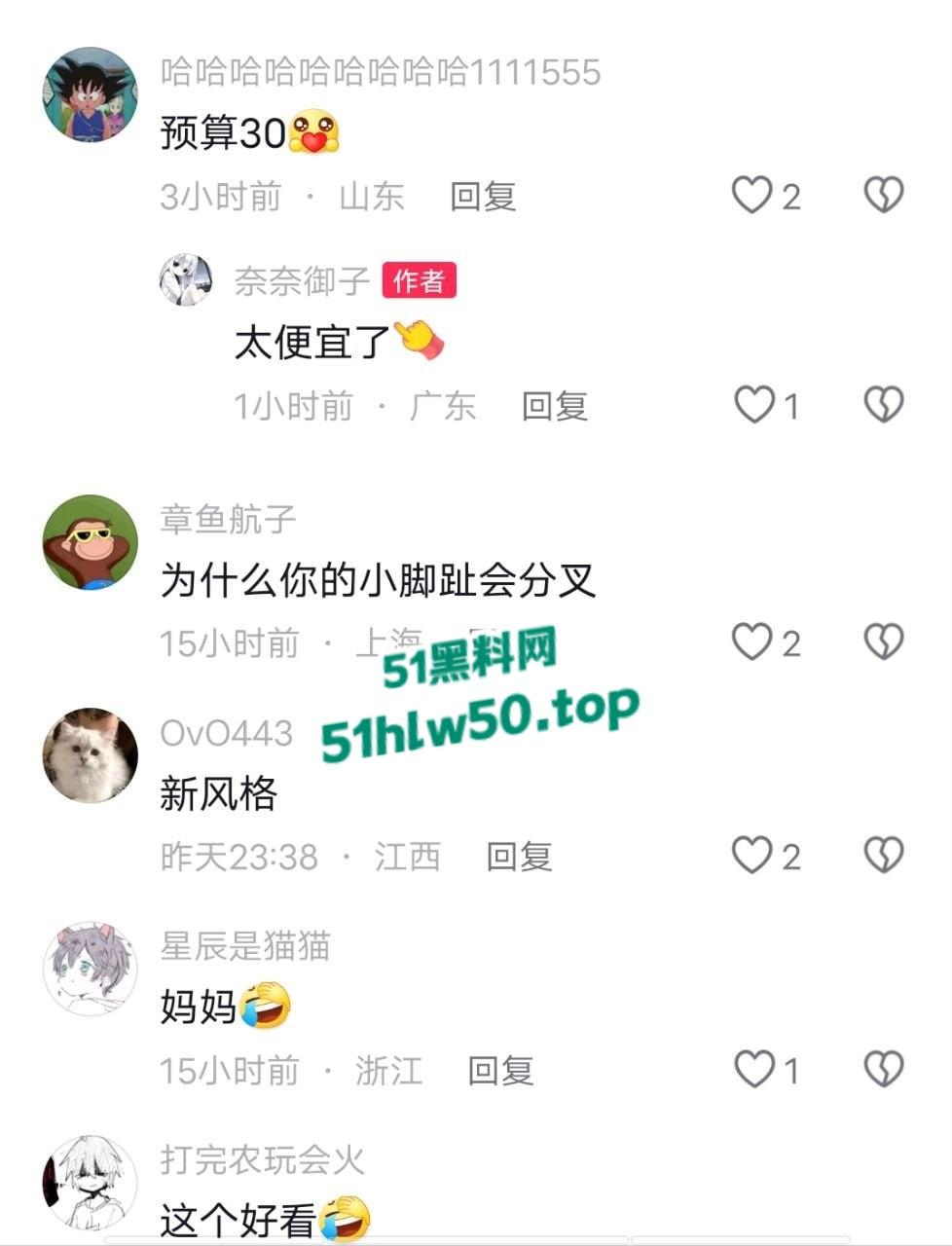Reply to 星辰是猫猫's comment
This screenshot has height=1246, width=952.
500,1071
